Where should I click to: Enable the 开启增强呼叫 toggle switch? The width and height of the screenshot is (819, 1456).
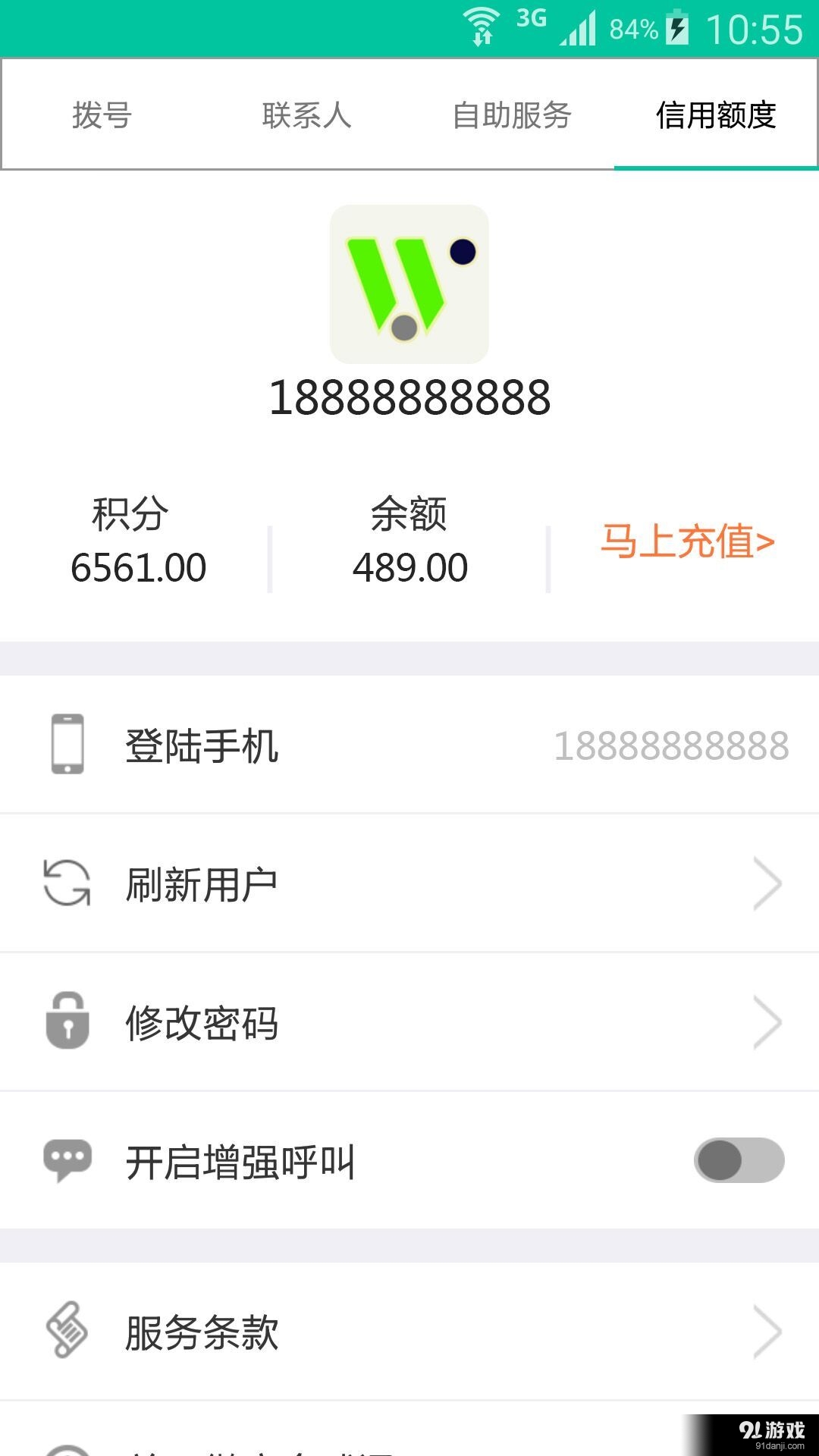coord(739,1160)
